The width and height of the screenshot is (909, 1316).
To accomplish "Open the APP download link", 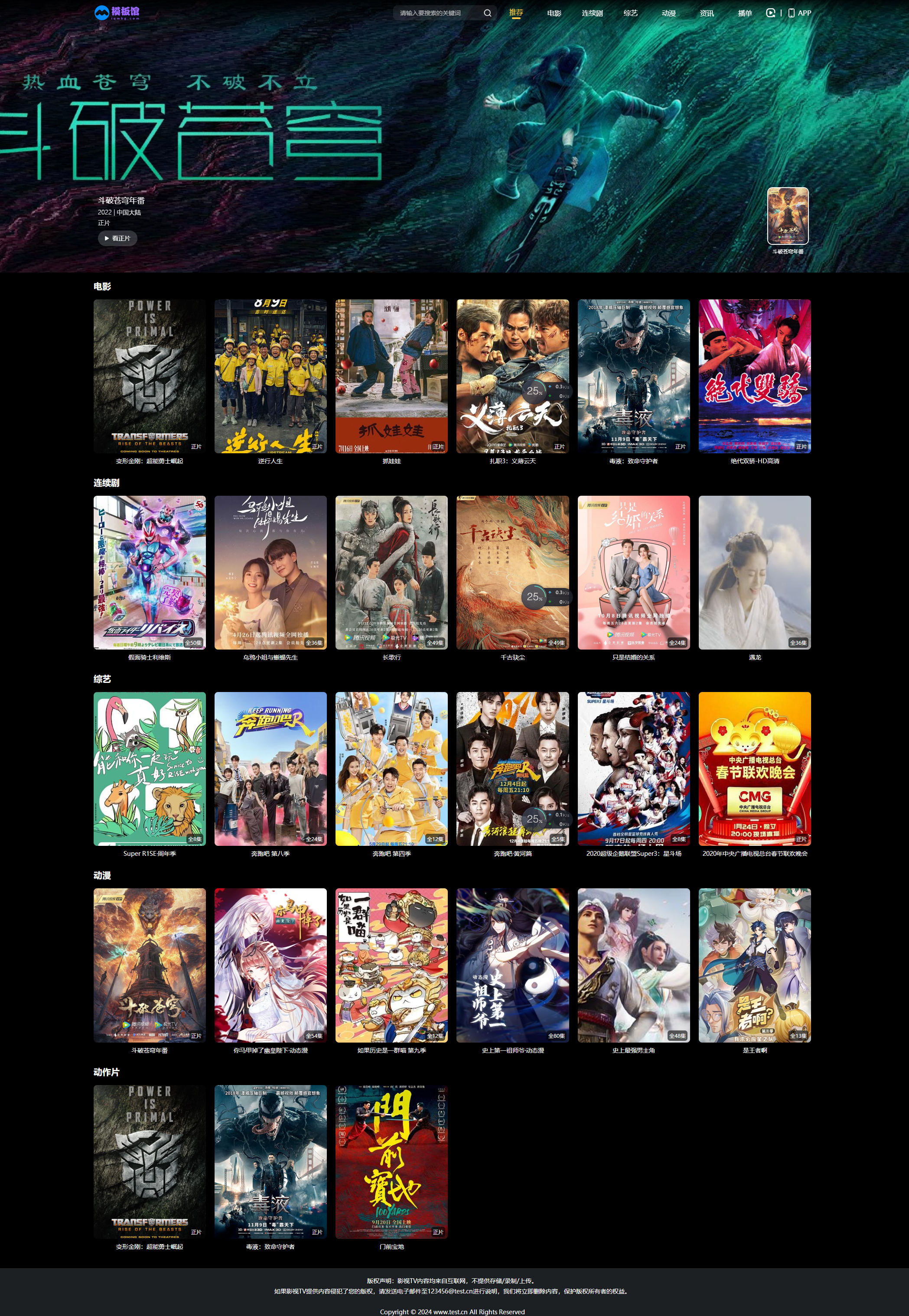I will (800, 13).
